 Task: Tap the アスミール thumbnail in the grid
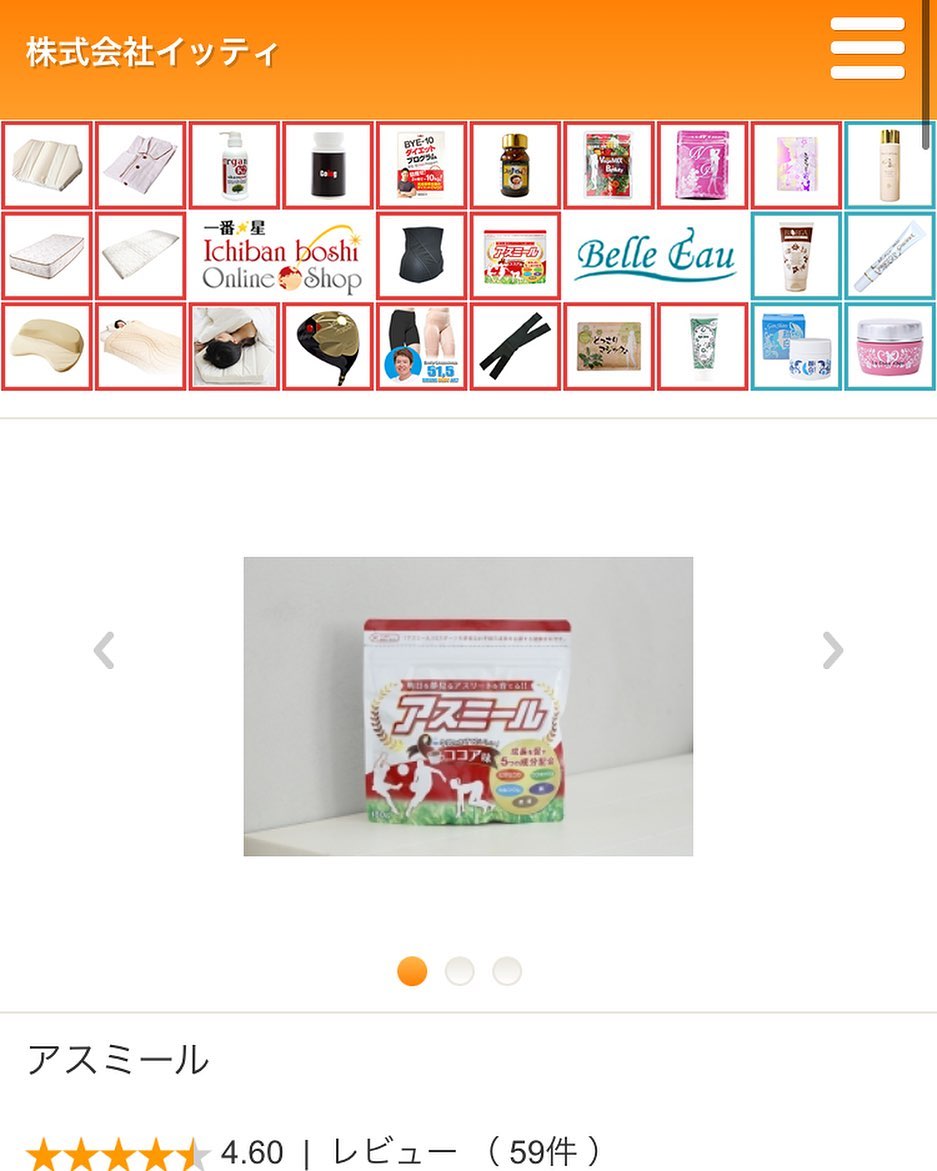click(515, 256)
